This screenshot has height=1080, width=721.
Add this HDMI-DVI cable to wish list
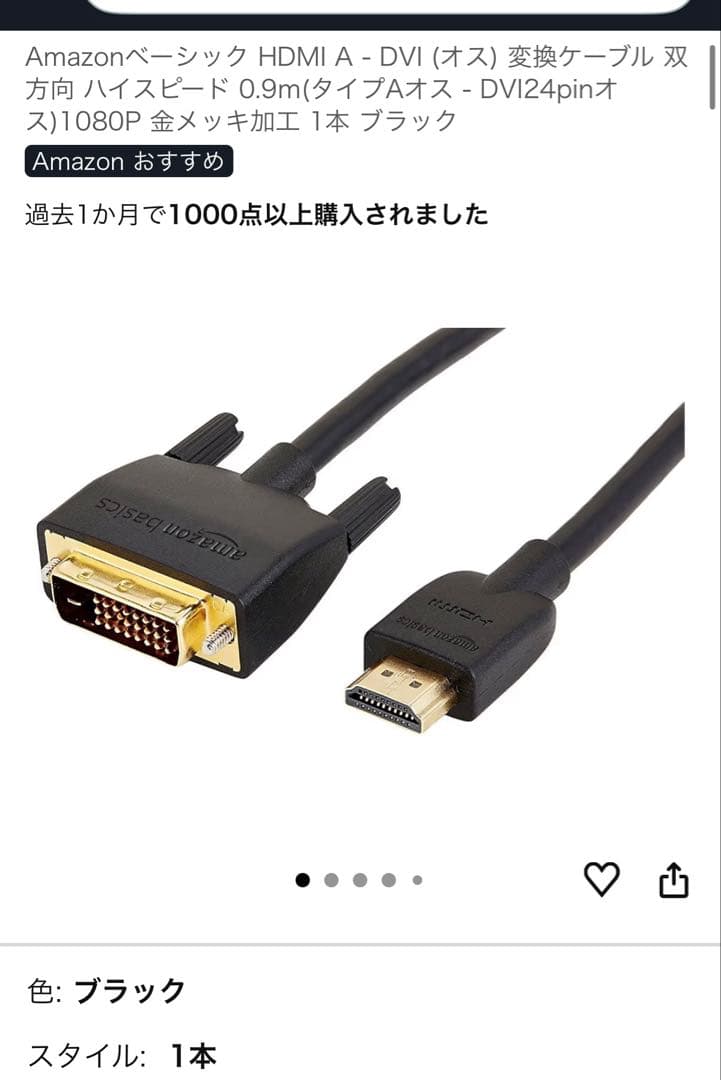click(x=601, y=879)
